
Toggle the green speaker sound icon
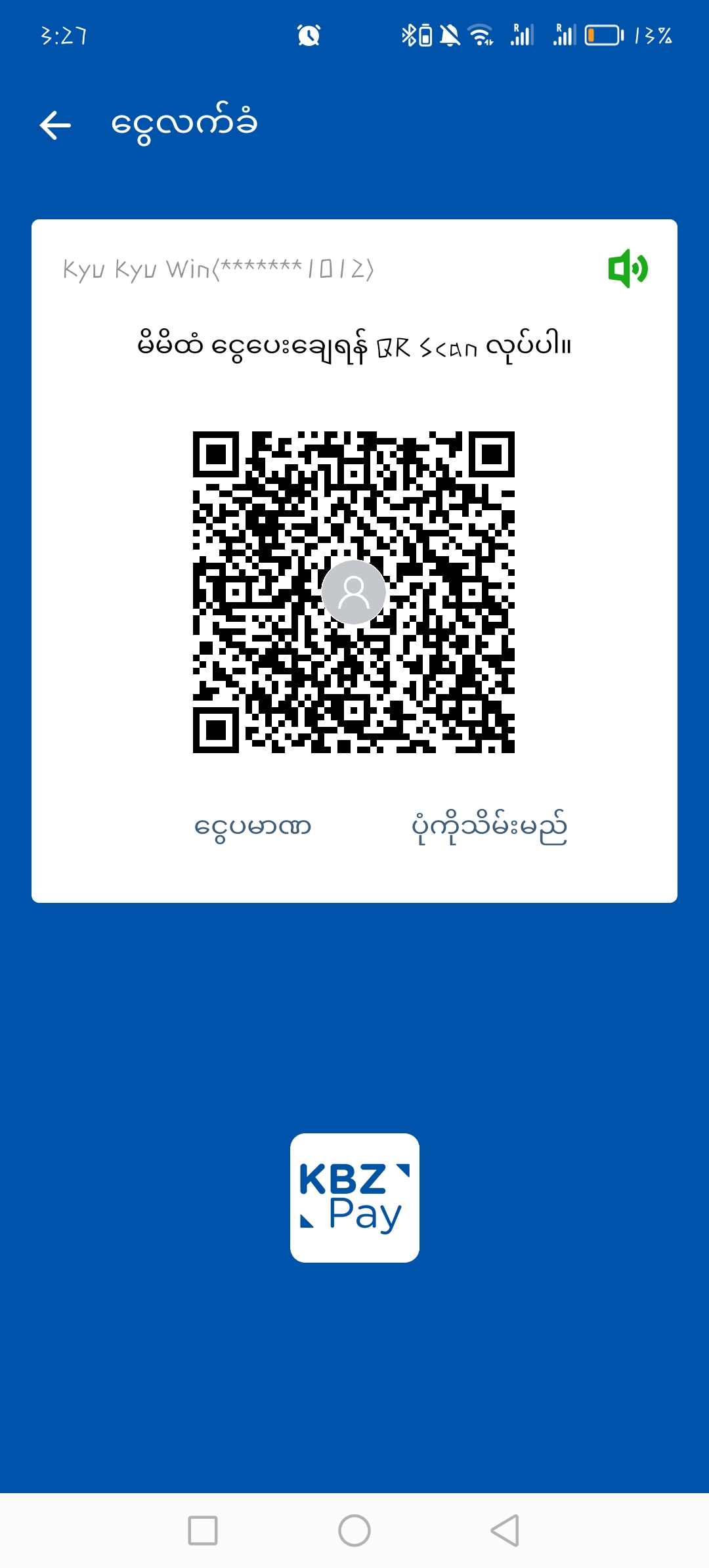[628, 269]
